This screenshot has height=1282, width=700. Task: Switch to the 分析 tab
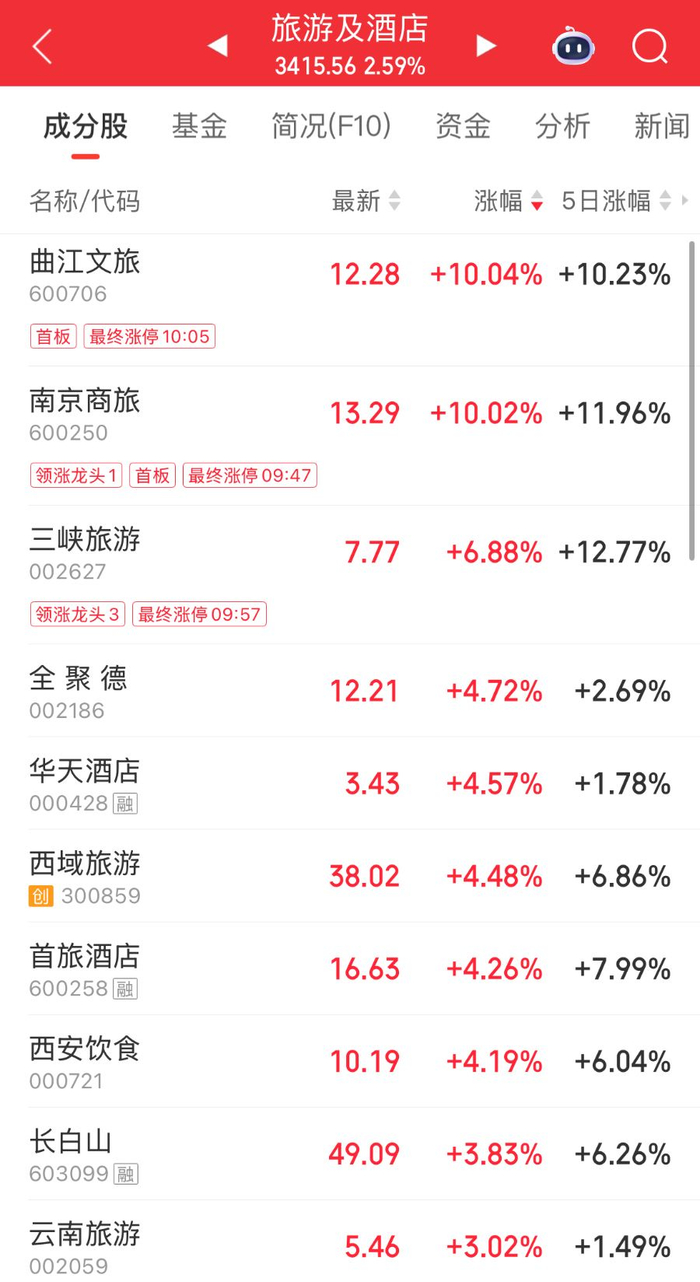pyautogui.click(x=563, y=126)
